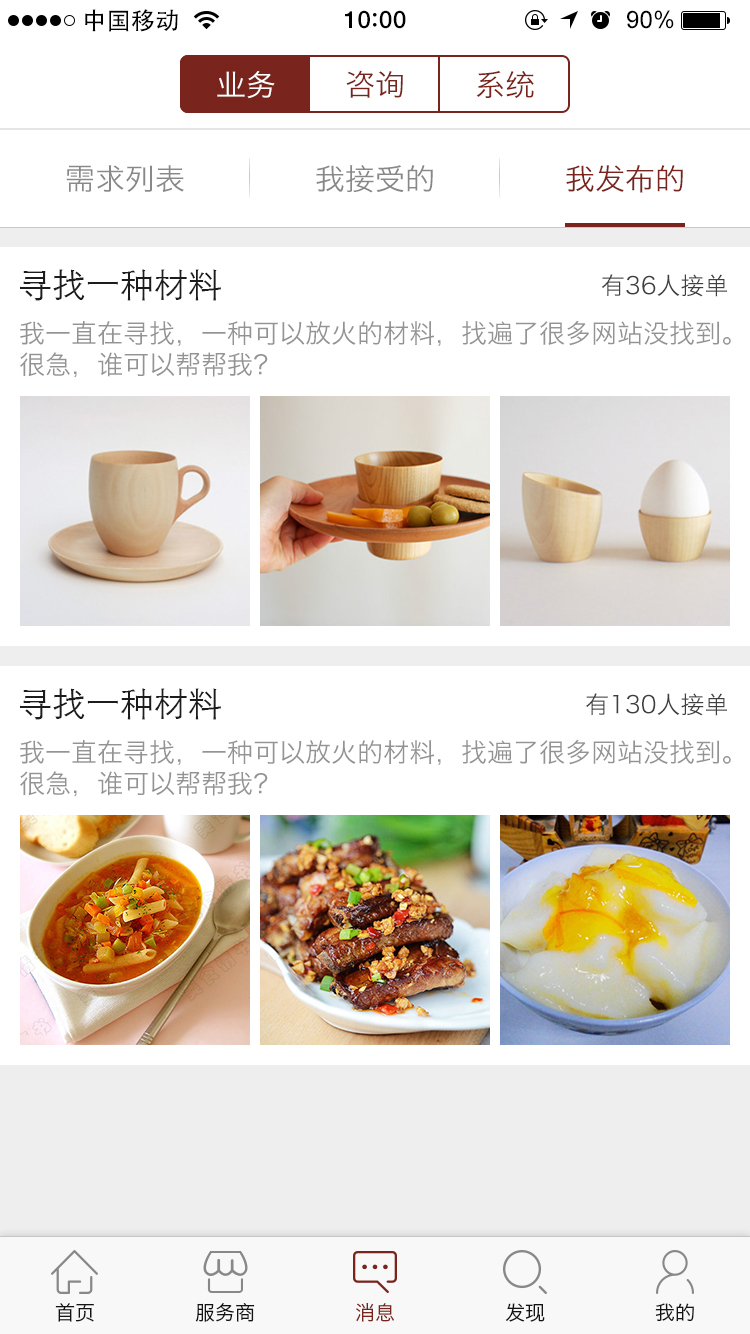View the white dessert bowl photo
The width and height of the screenshot is (750, 1334).
[615, 930]
